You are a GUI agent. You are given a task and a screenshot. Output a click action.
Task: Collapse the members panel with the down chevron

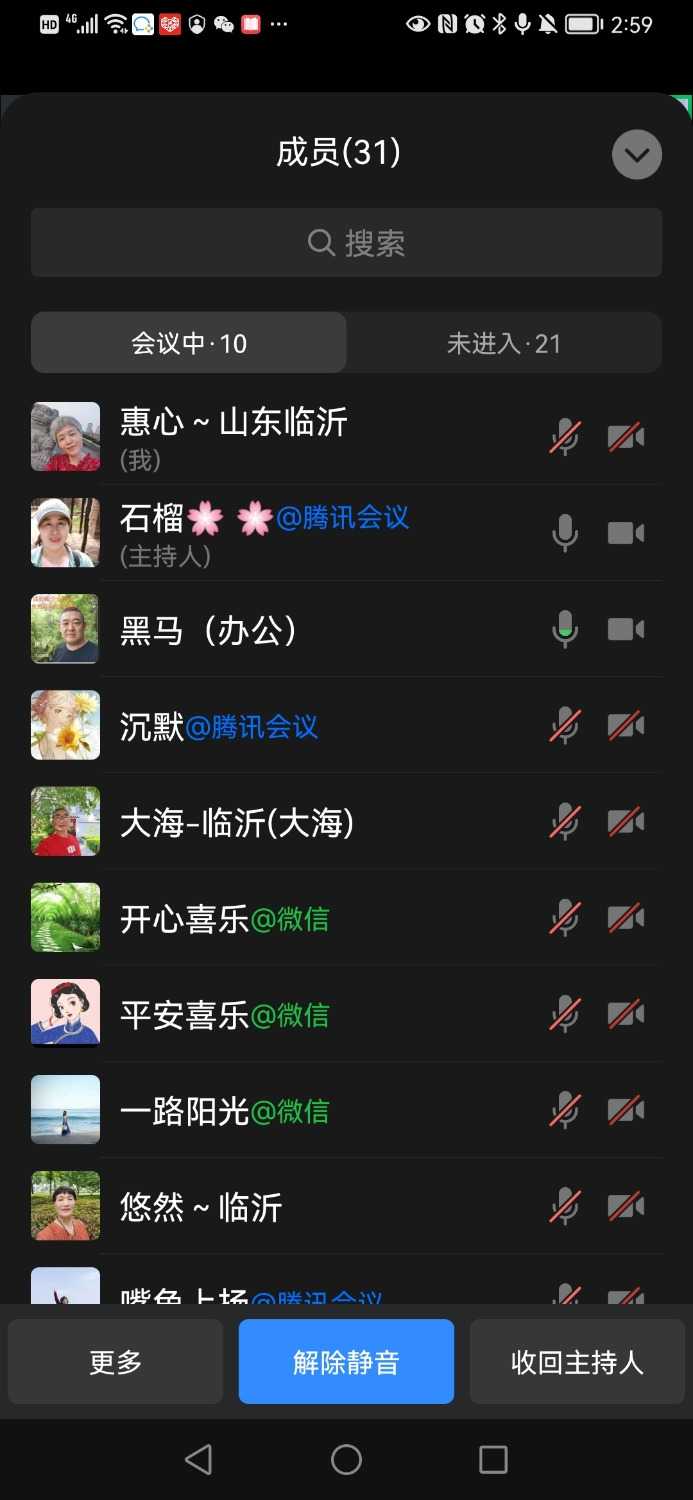(x=637, y=155)
